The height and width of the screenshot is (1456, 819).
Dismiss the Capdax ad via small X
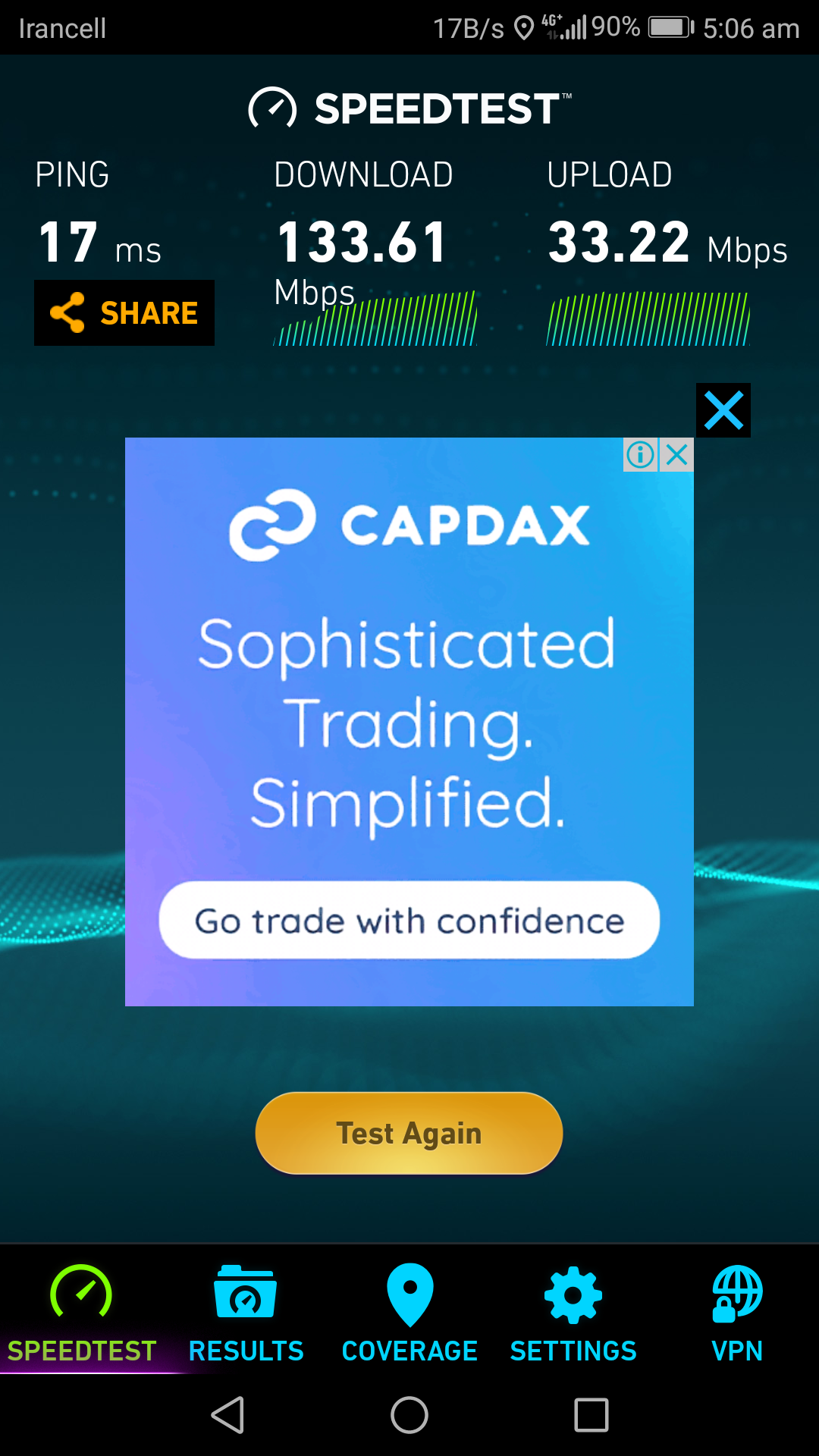coord(676,455)
